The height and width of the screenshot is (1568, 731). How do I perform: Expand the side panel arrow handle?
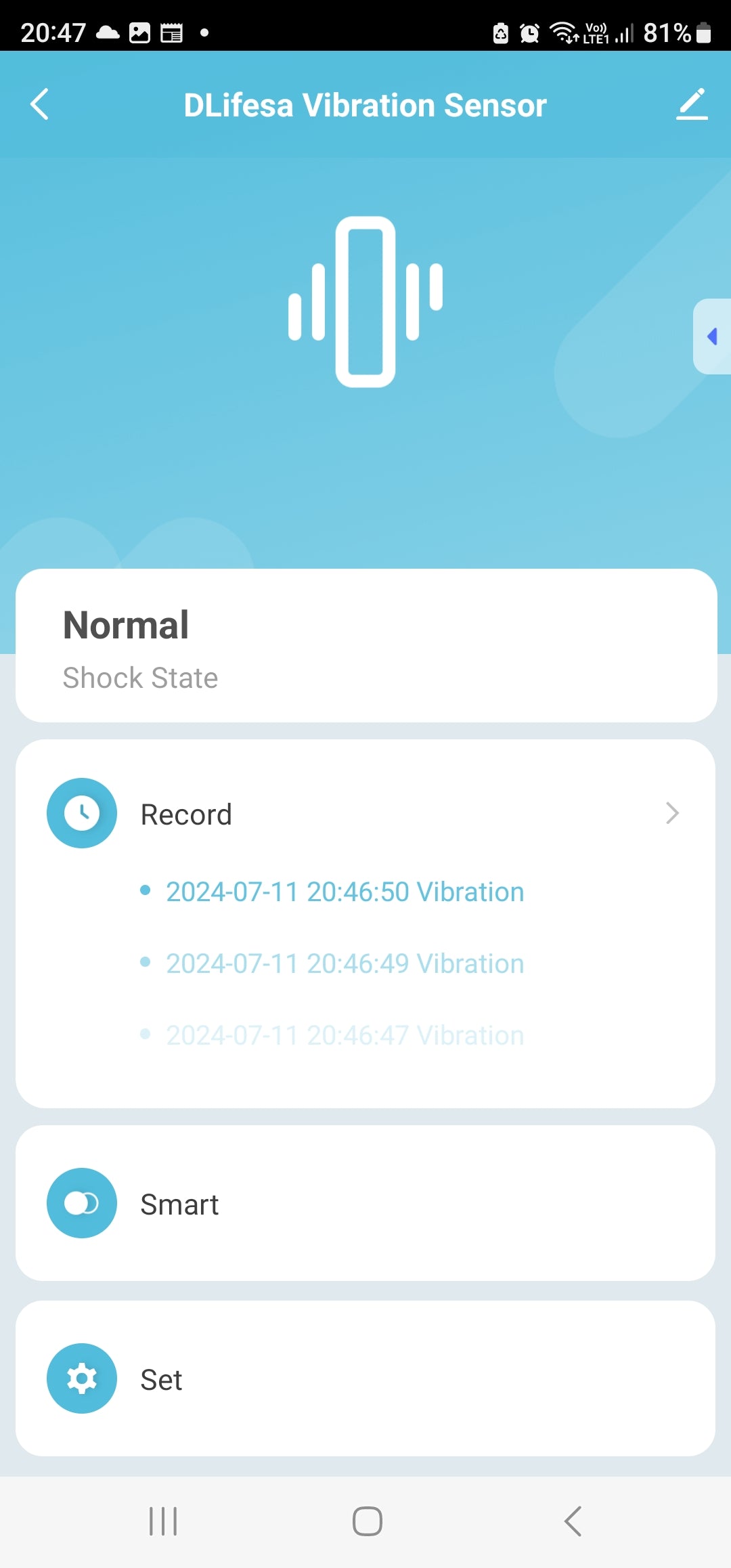tap(712, 336)
